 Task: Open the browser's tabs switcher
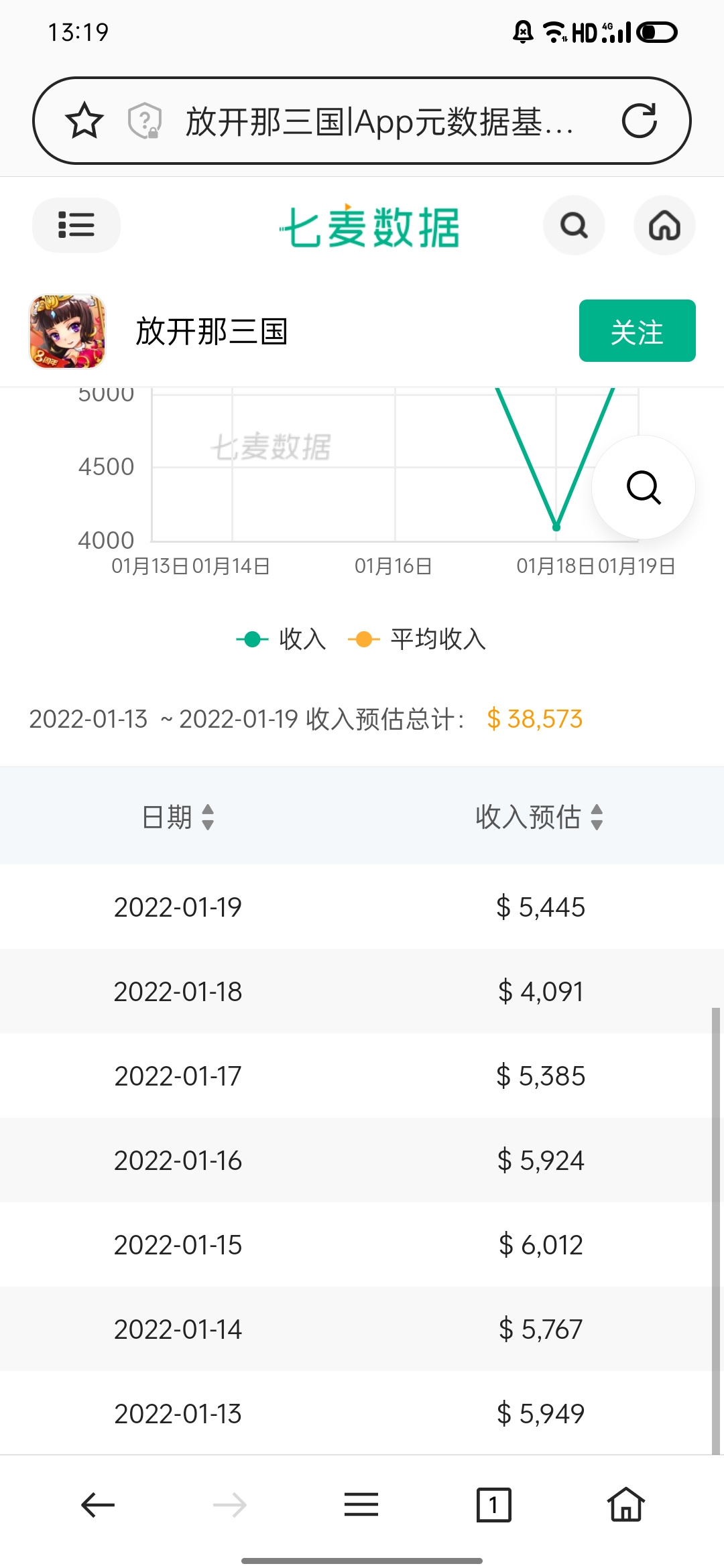click(494, 1505)
